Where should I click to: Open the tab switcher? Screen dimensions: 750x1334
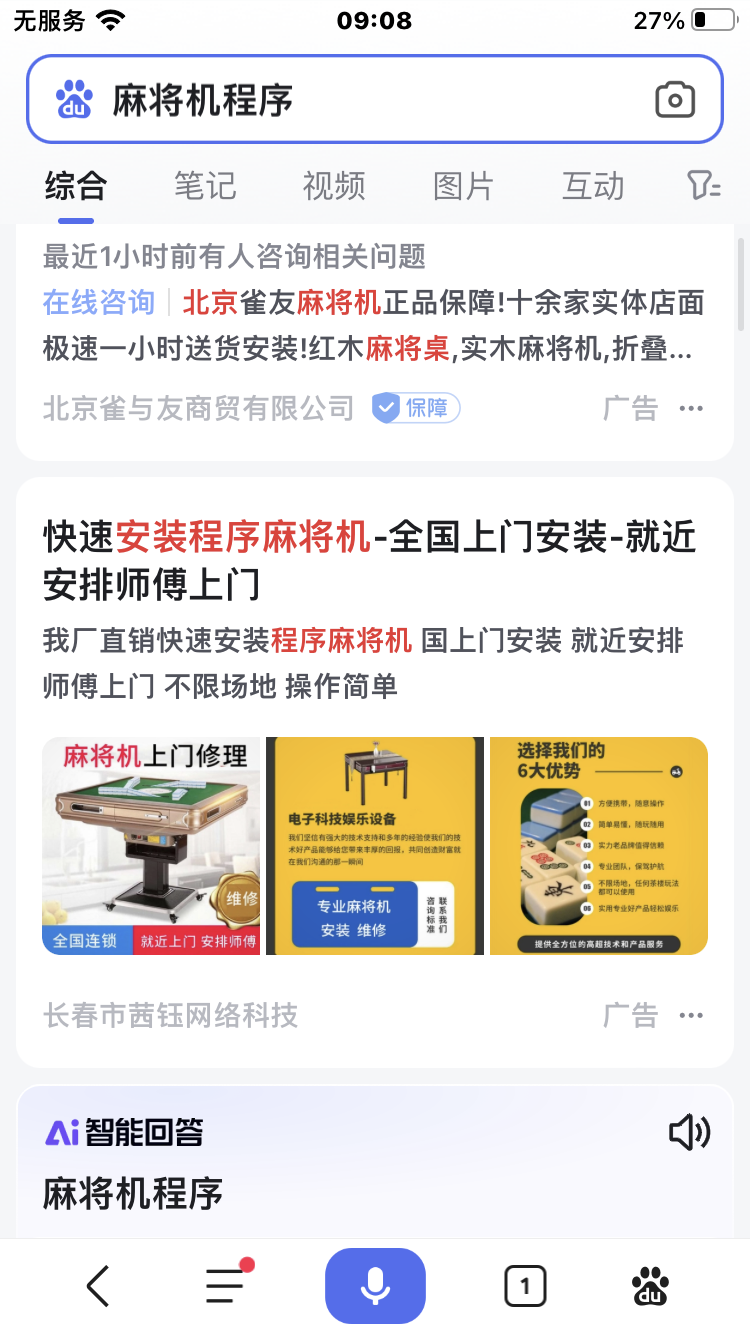(x=525, y=1286)
